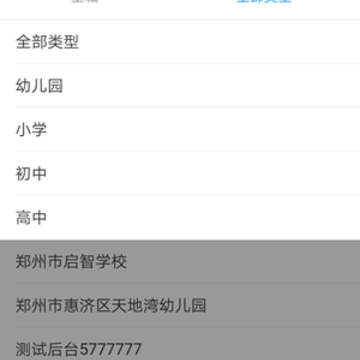Image resolution: width=360 pixels, height=360 pixels.
Task: Pick 高中 in the dropdown
Action: coord(180,217)
